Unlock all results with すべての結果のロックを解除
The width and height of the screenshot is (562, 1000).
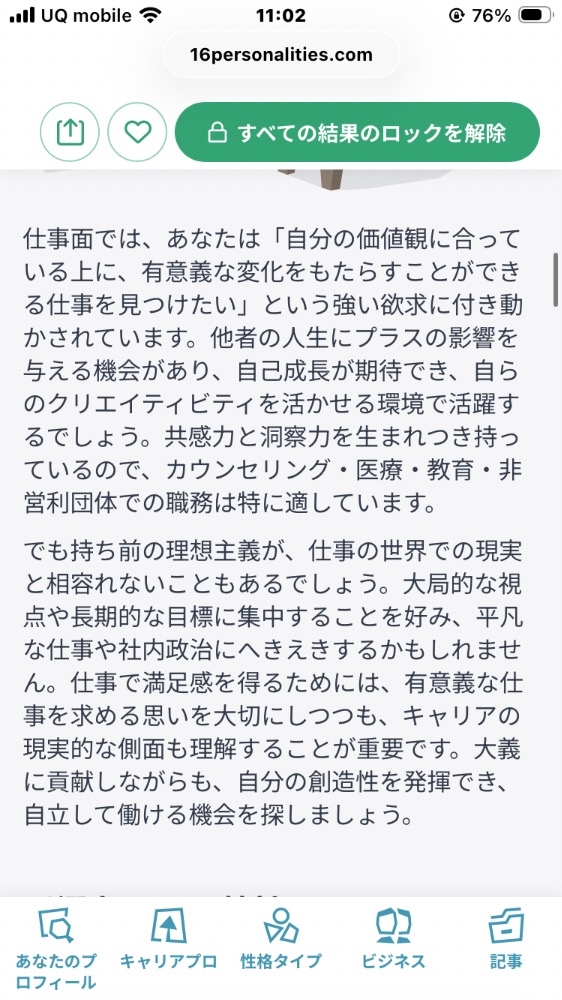(x=357, y=132)
